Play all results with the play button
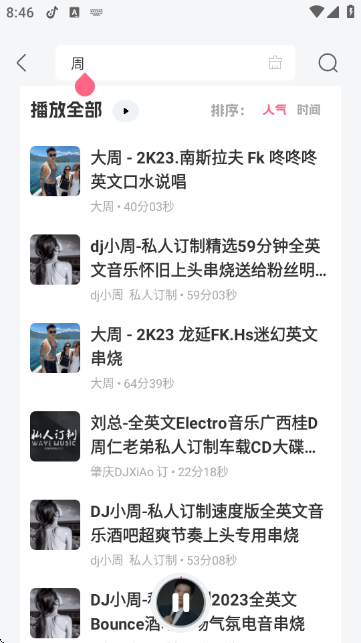Viewport: 361px width, 643px height. (x=126, y=111)
